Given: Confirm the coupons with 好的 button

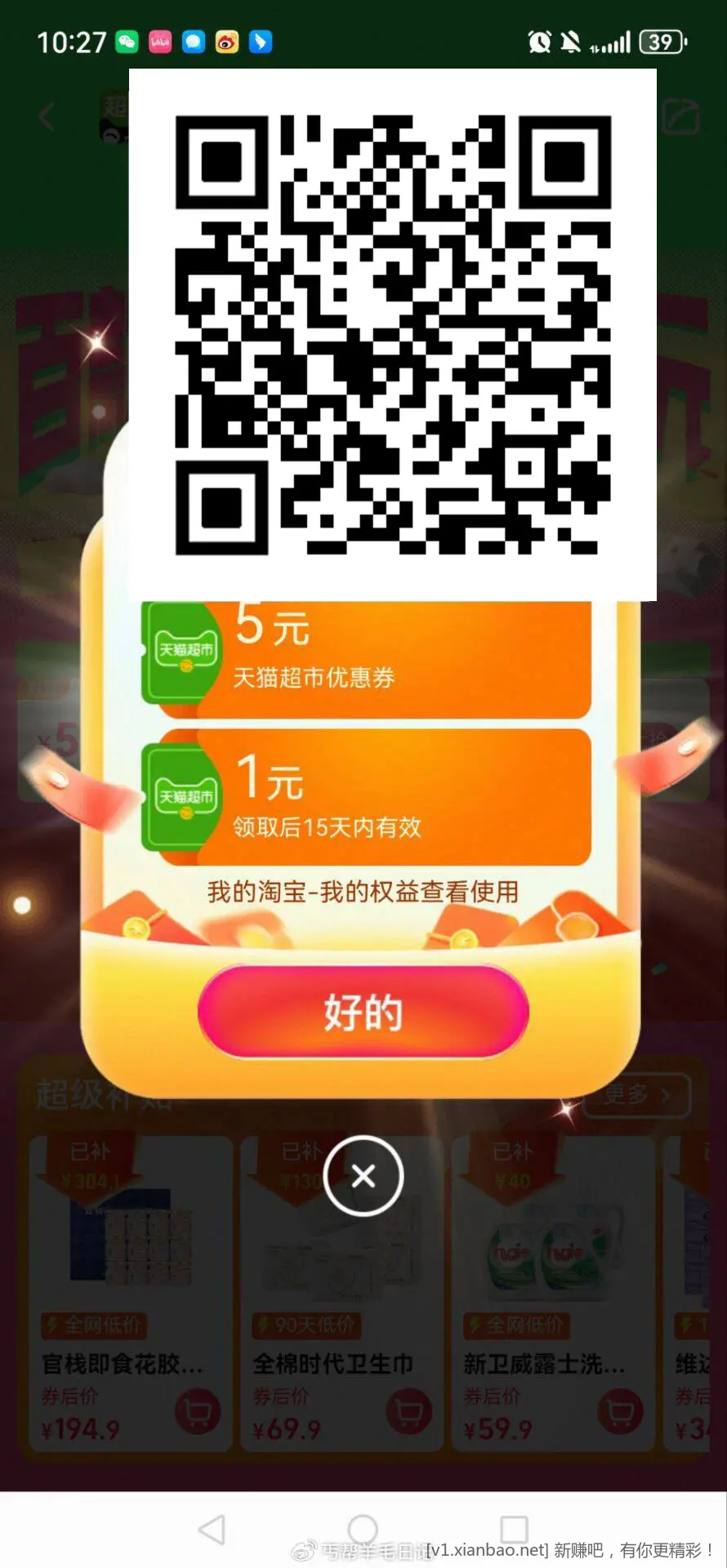Looking at the screenshot, I should pyautogui.click(x=363, y=1013).
